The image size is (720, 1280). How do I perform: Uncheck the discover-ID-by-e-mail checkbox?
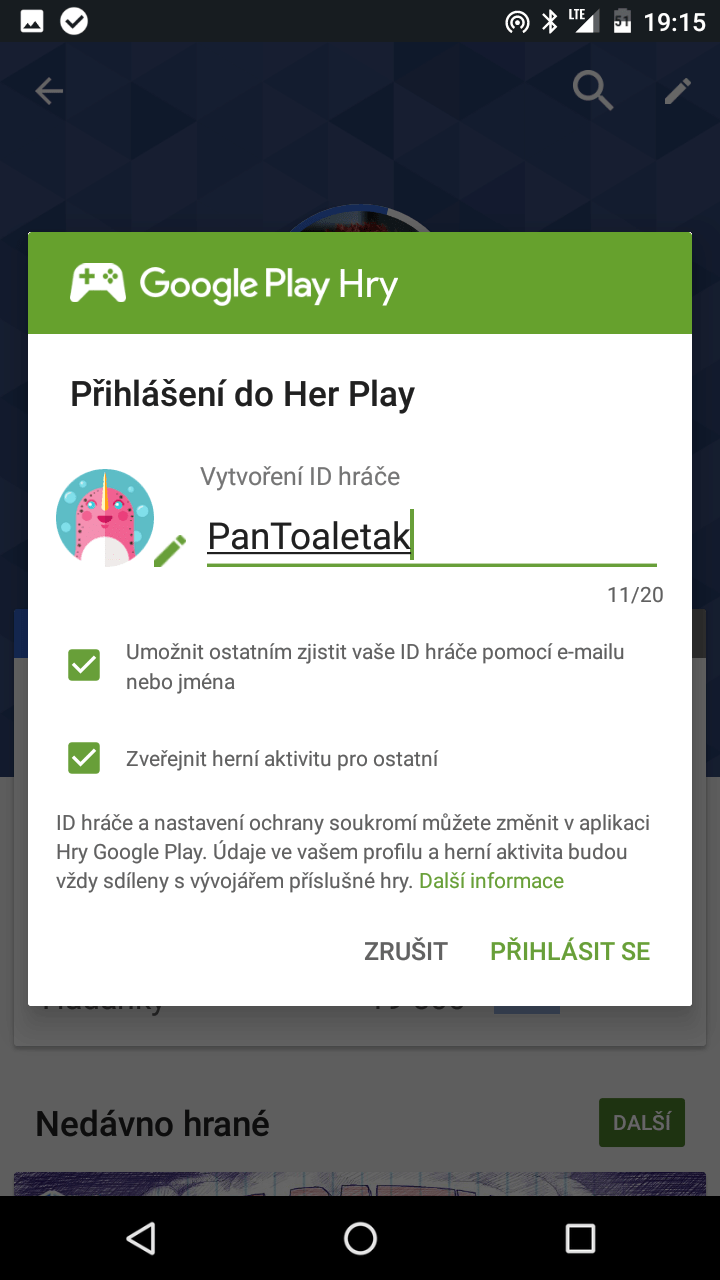pyautogui.click(x=84, y=665)
